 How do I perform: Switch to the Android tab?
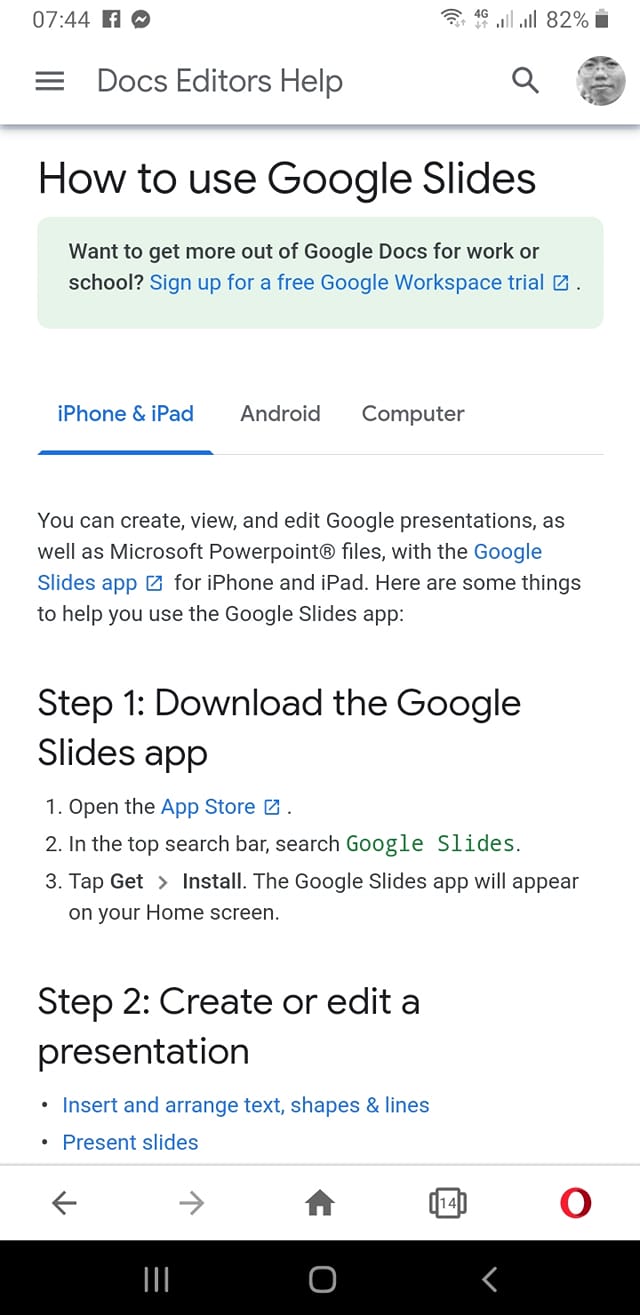[280, 414]
